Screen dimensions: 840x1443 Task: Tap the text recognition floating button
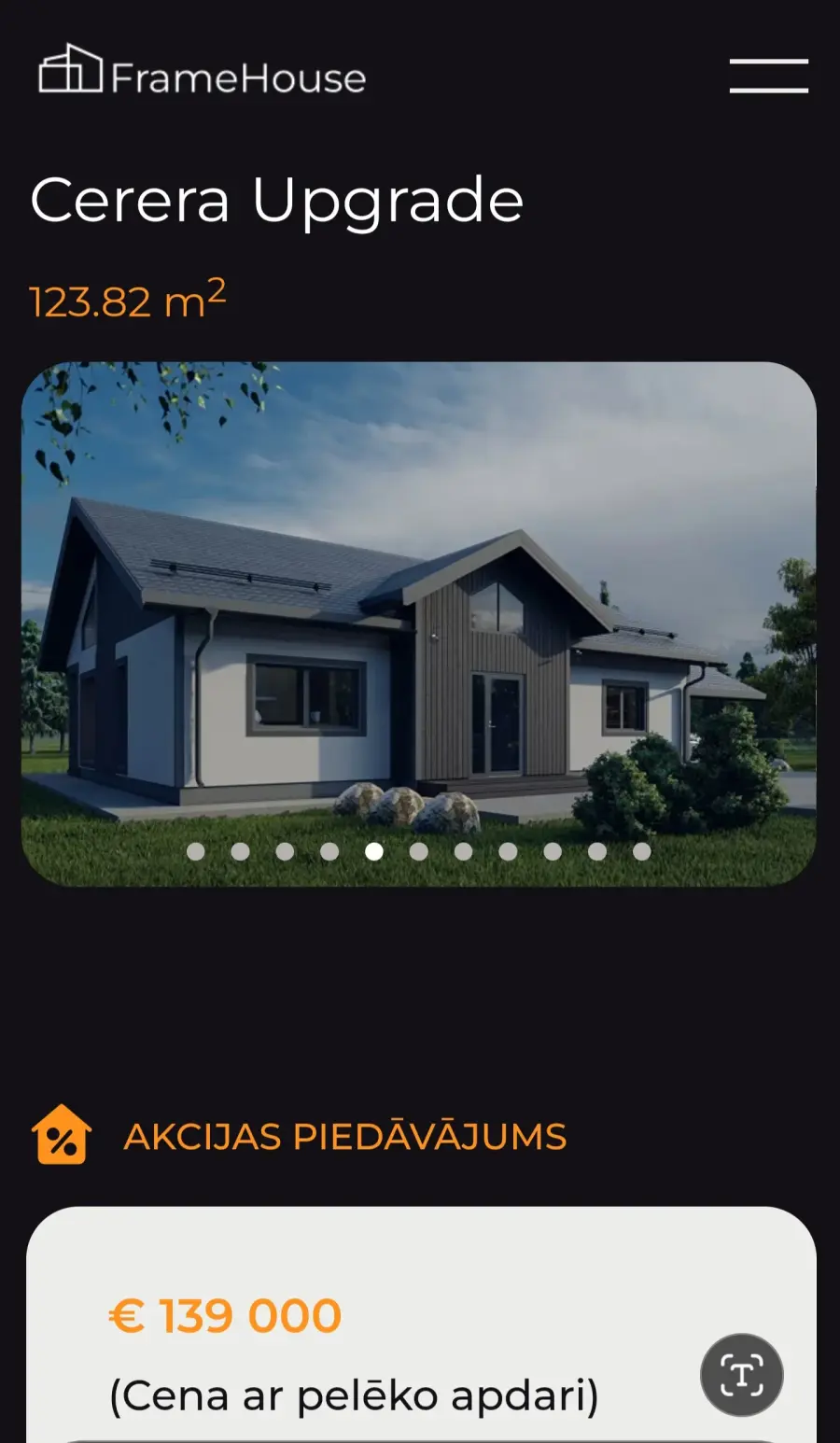coord(742,1375)
